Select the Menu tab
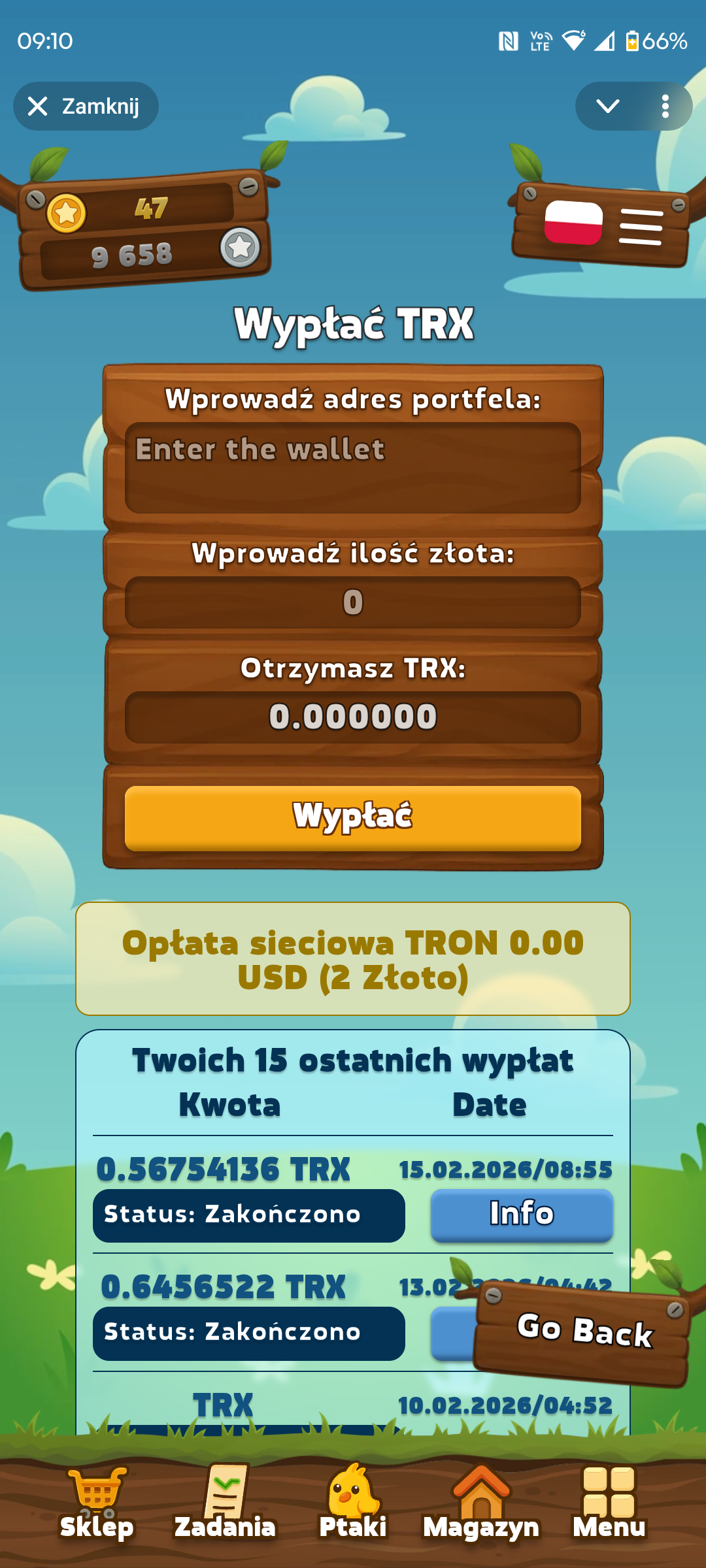This screenshot has height=1568, width=706. 609,1503
